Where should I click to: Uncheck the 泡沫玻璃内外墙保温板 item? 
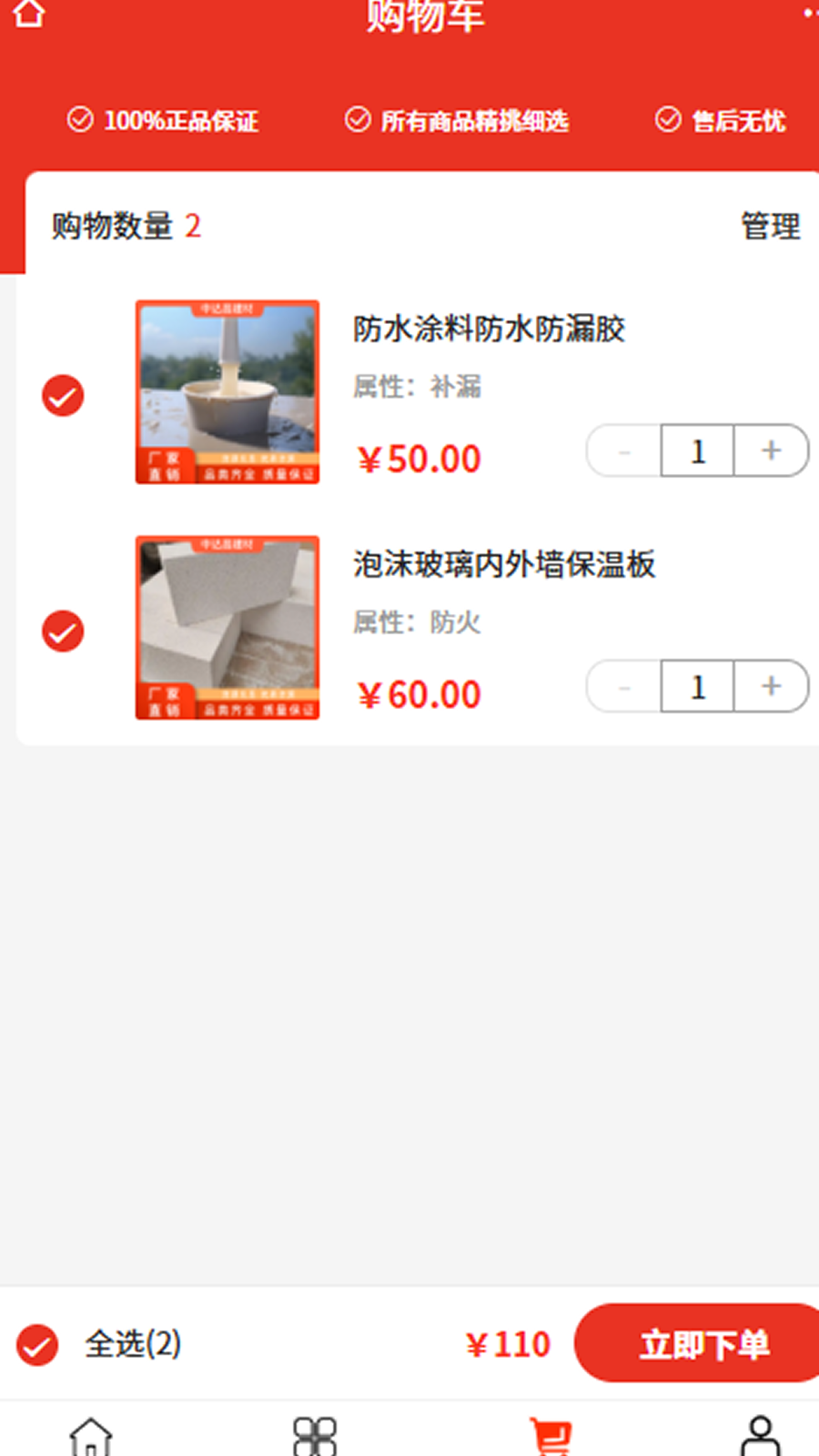63,630
